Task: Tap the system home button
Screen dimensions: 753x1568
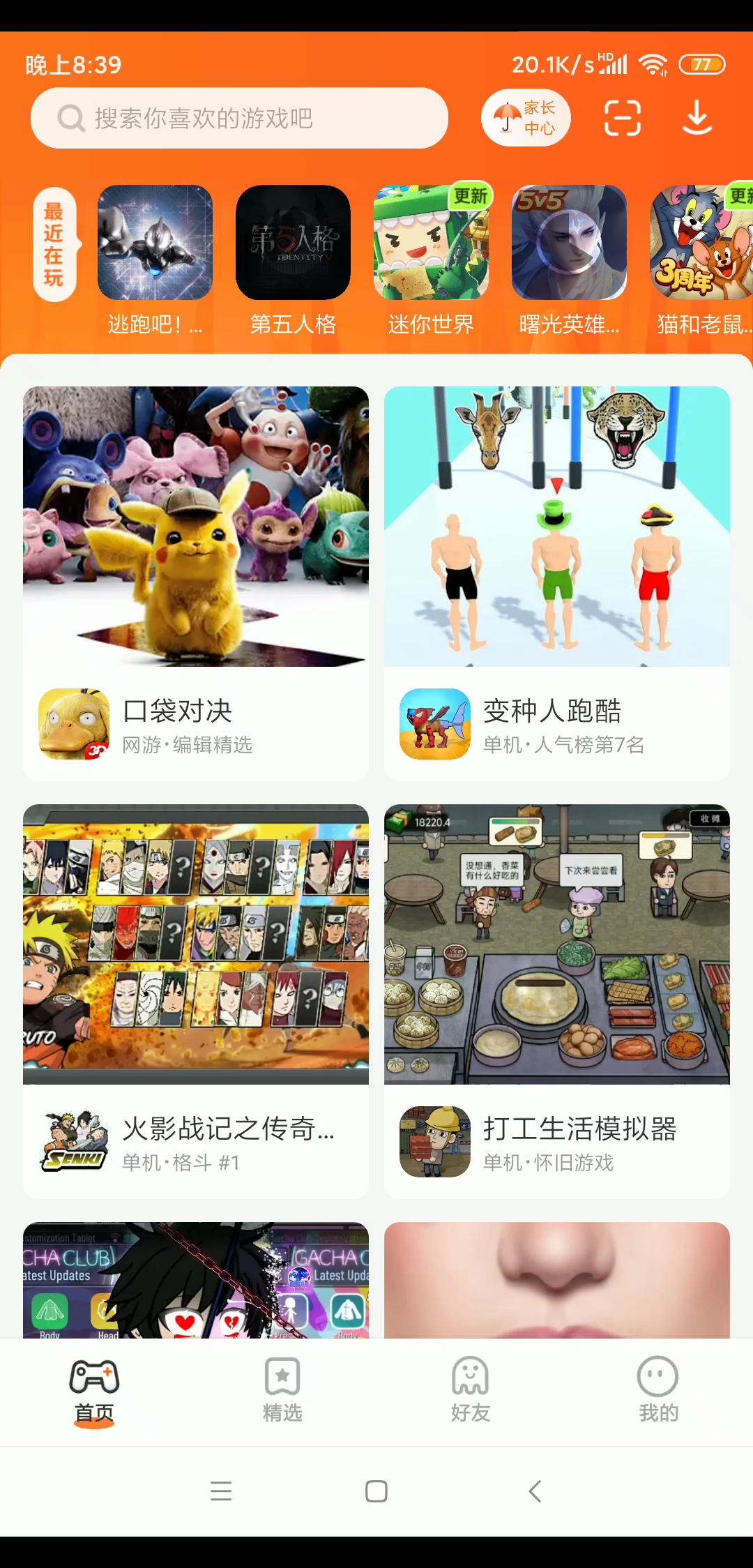Action: (x=376, y=1491)
